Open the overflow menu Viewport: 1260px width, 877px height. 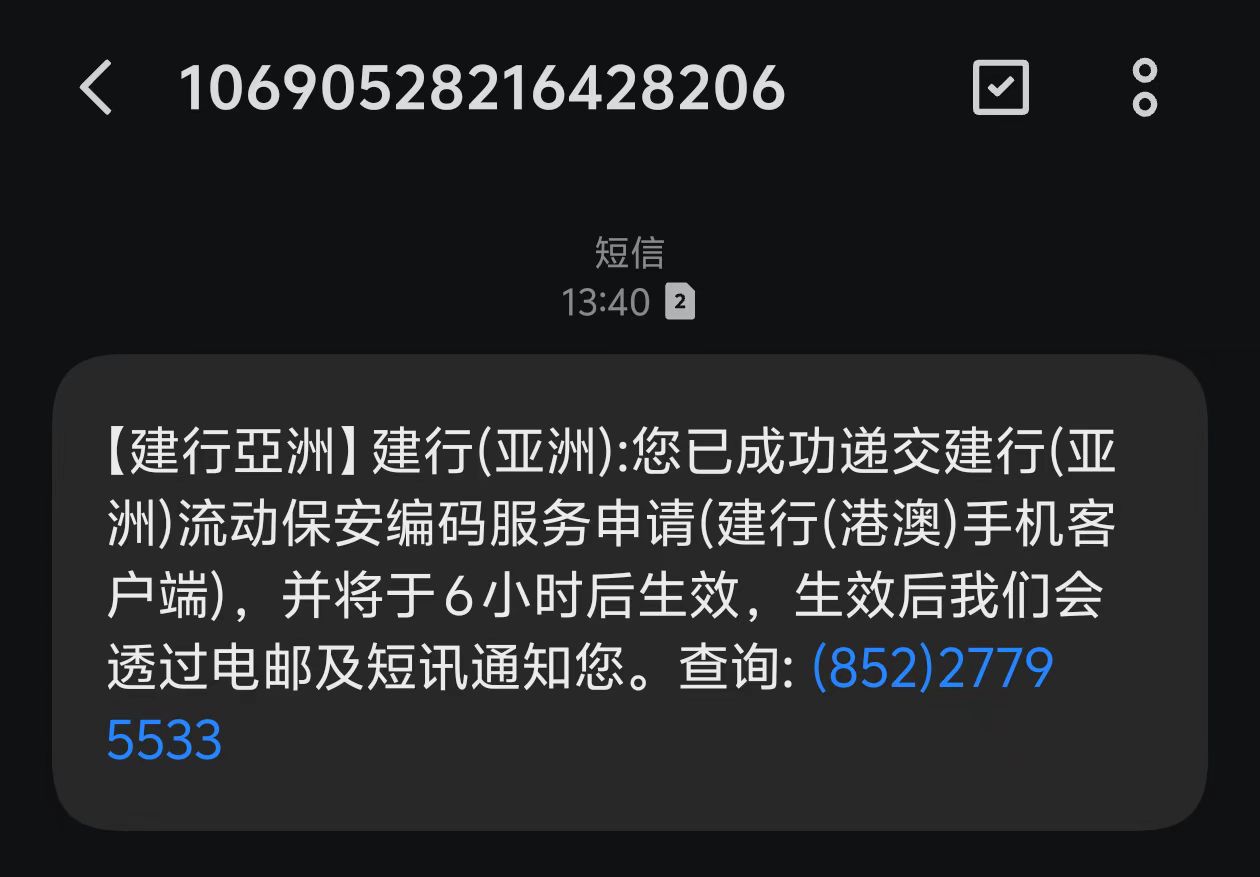point(1144,88)
